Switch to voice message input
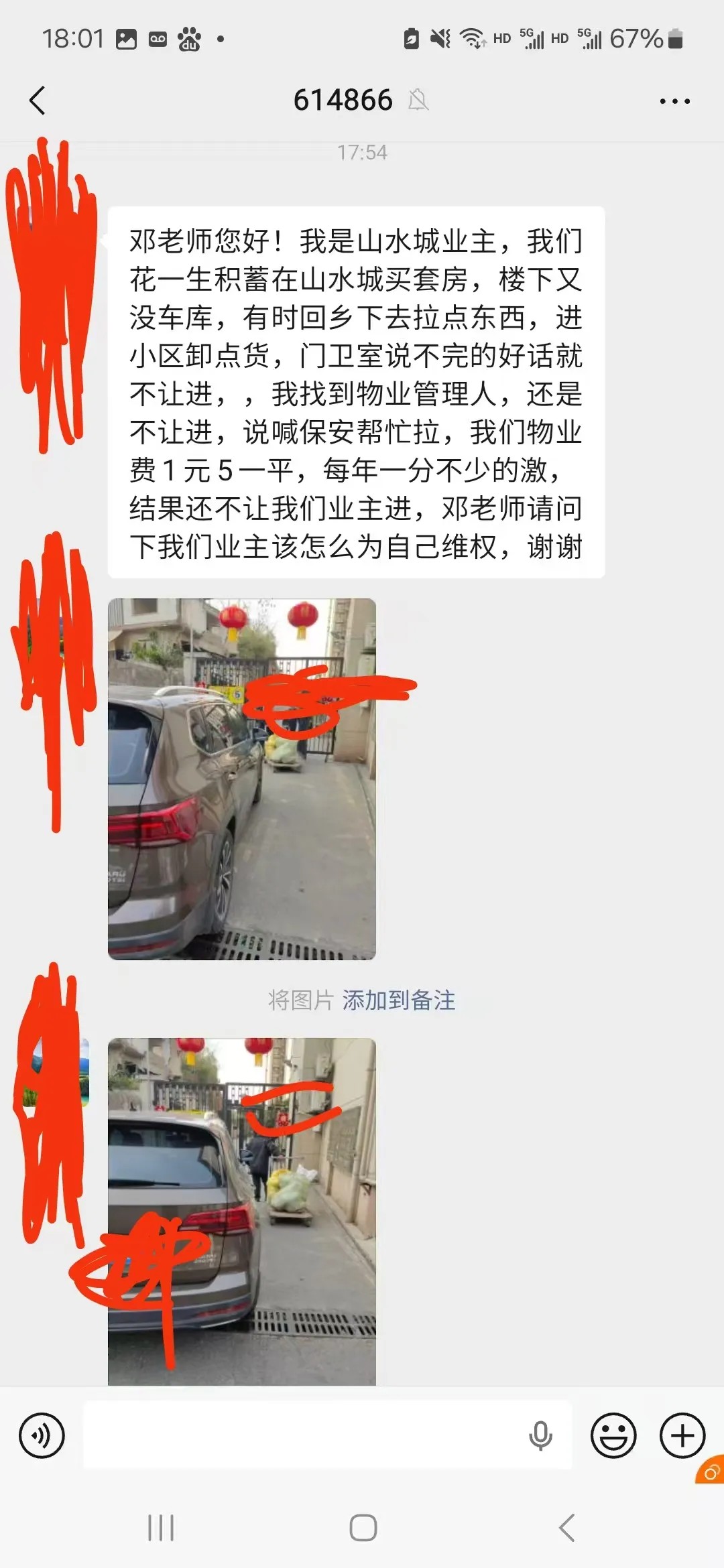The height and width of the screenshot is (1568, 724). pos(42,1435)
